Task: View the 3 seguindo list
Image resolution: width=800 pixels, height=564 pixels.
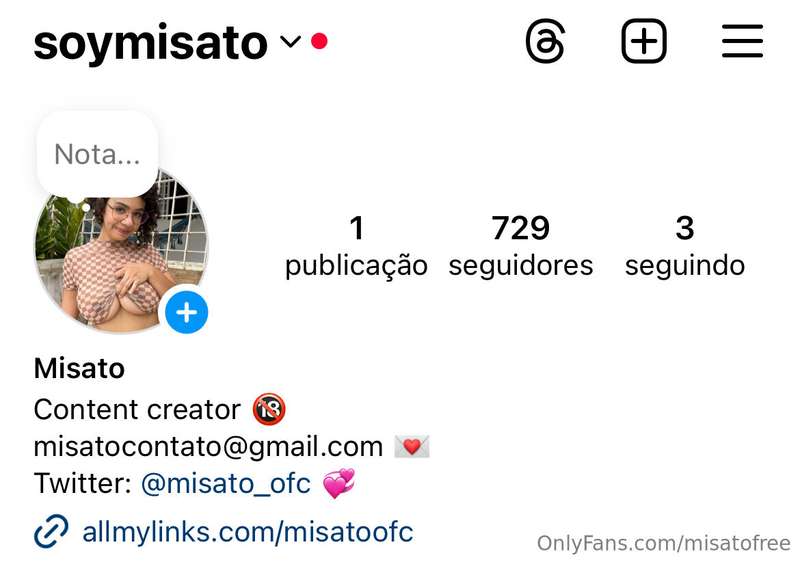Action: 685,246
